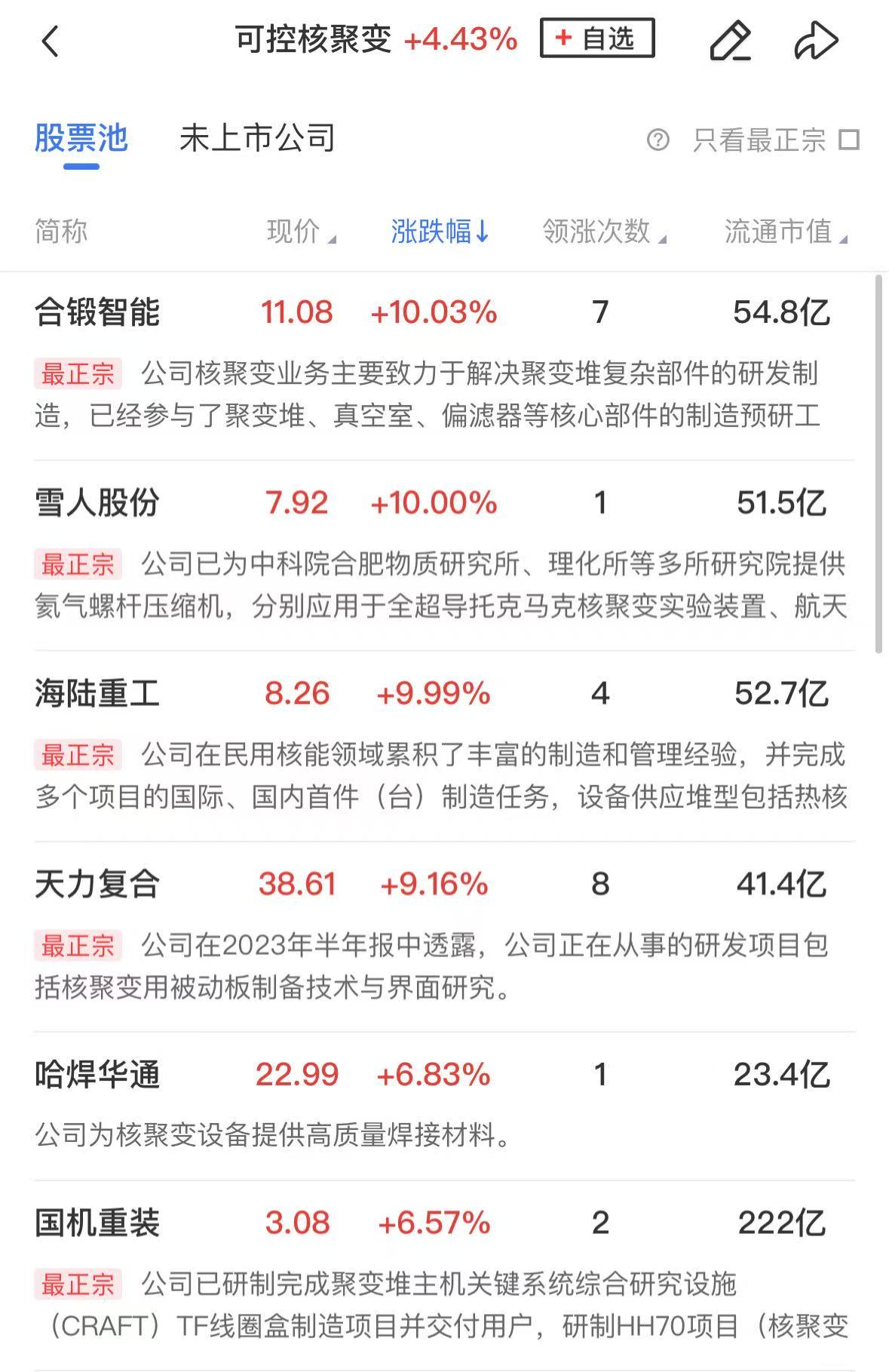
Task: View 海陆重工 stock details
Action: point(97,694)
